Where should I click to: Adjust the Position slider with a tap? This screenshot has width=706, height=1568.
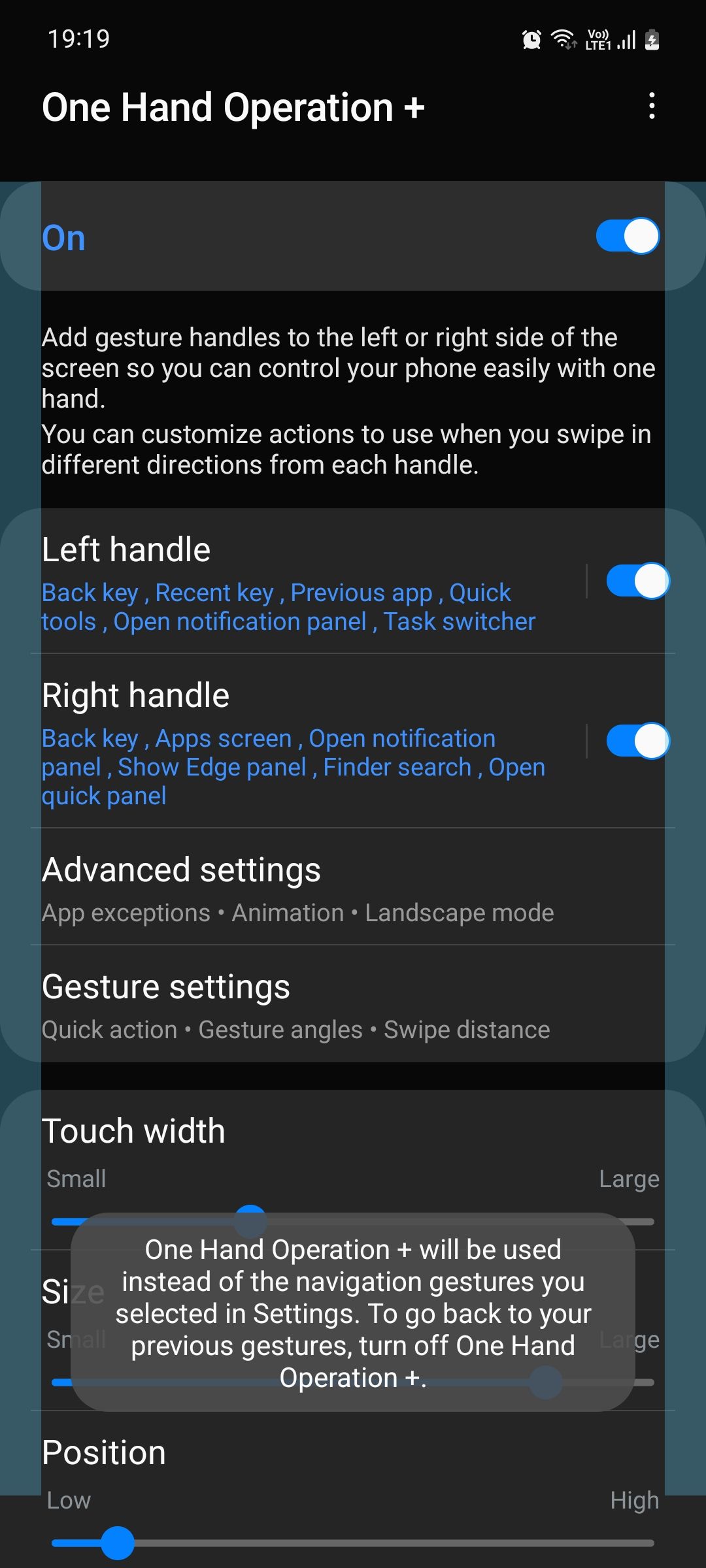pyautogui.click(x=353, y=1543)
